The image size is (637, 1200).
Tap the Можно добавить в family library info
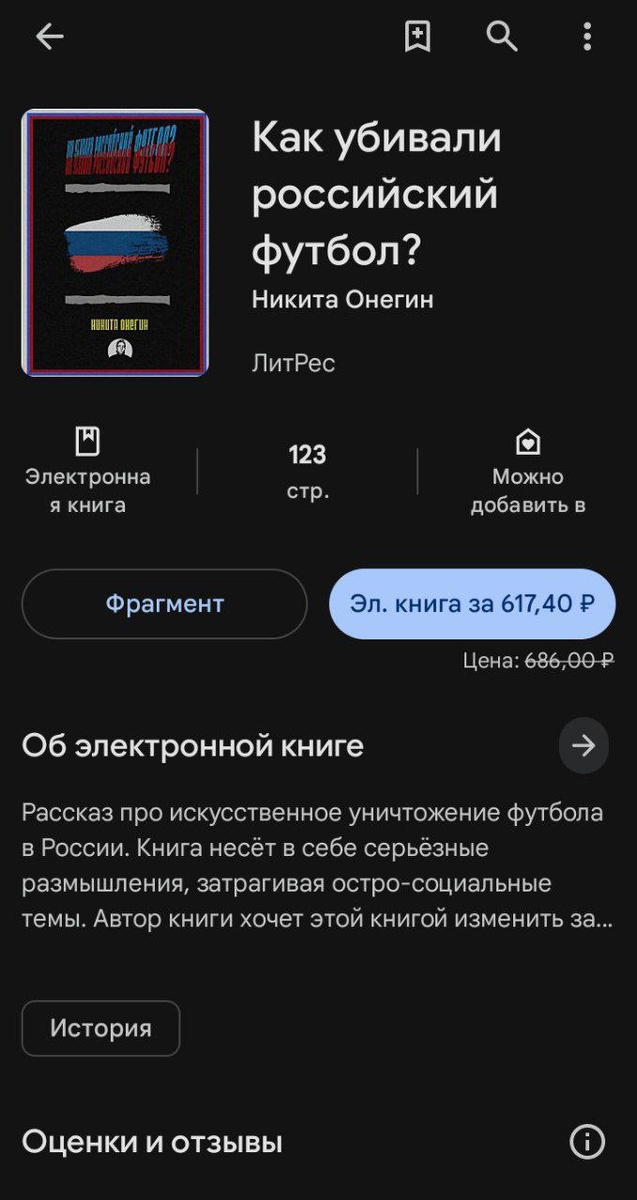pyautogui.click(x=527, y=472)
